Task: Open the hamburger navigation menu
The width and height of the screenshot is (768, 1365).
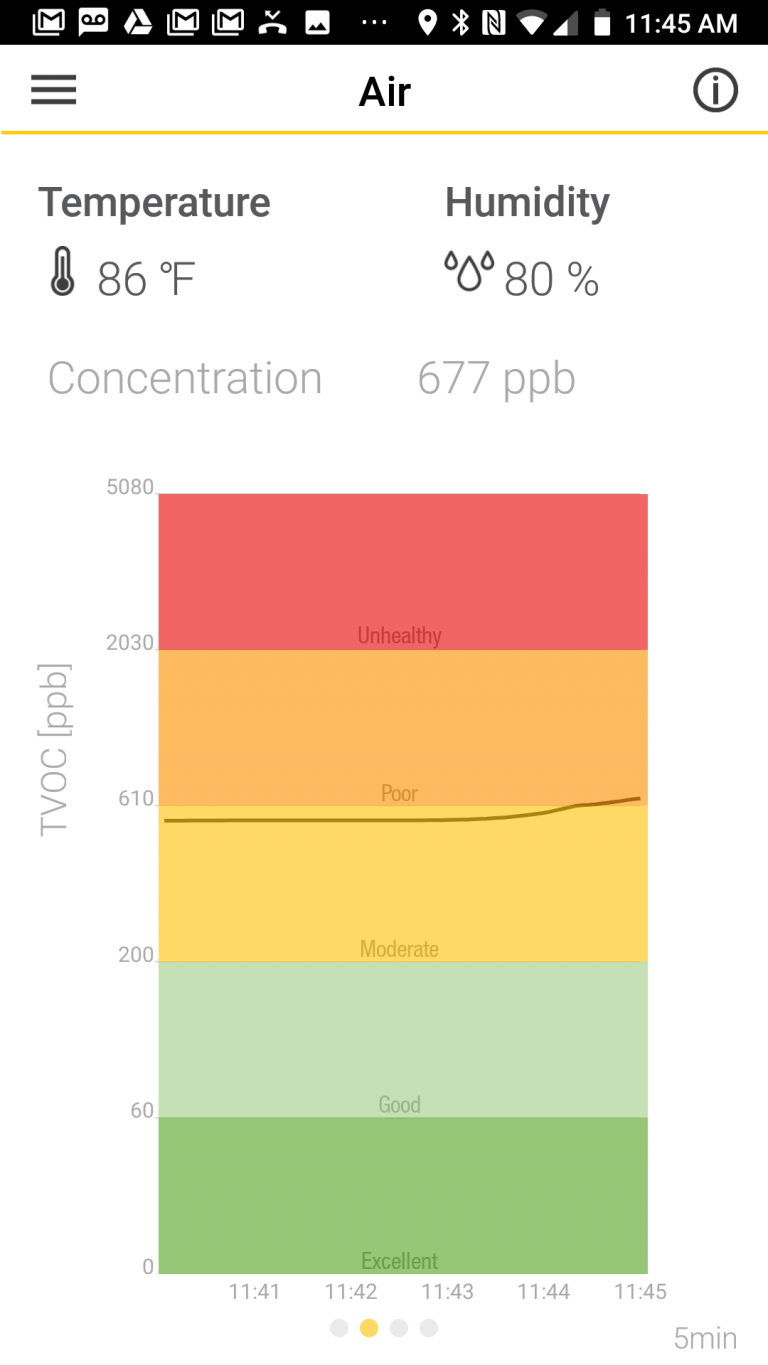Action: (x=54, y=91)
